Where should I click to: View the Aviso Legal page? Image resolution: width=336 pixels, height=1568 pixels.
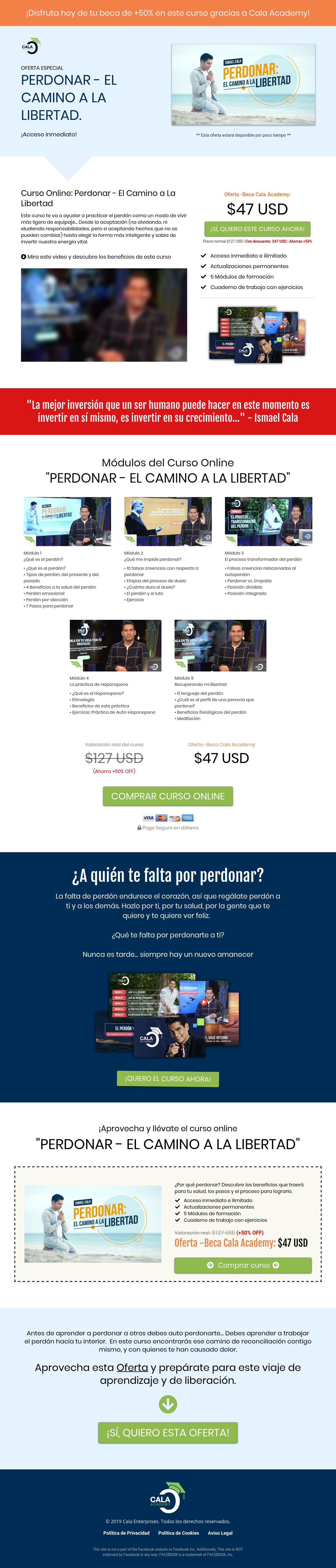click(220, 1533)
